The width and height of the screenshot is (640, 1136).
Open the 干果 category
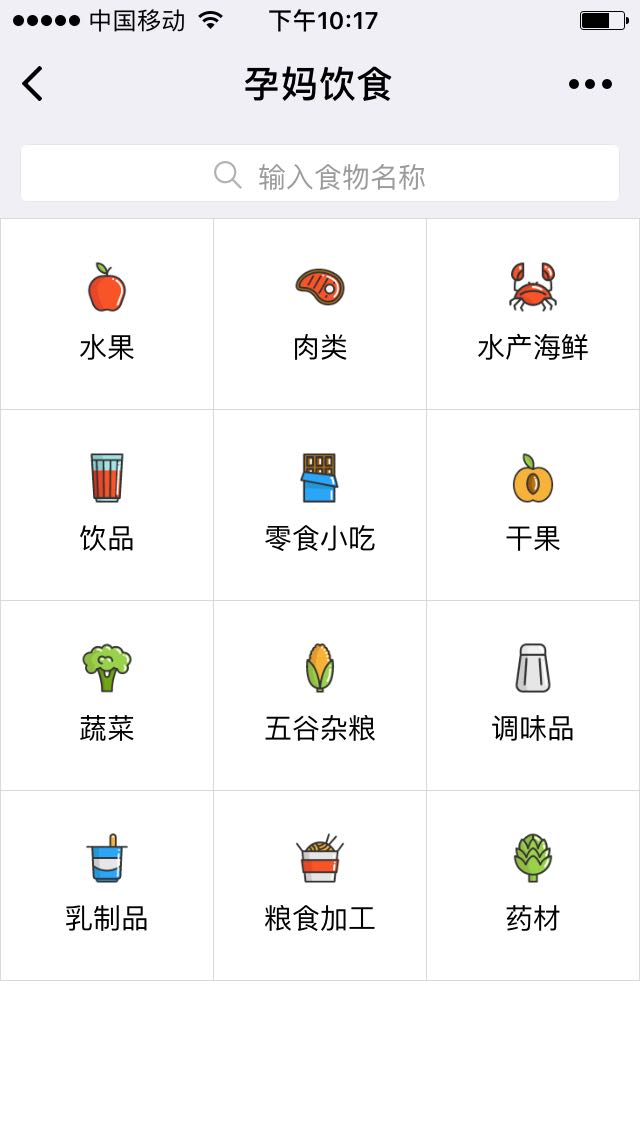[x=533, y=505]
